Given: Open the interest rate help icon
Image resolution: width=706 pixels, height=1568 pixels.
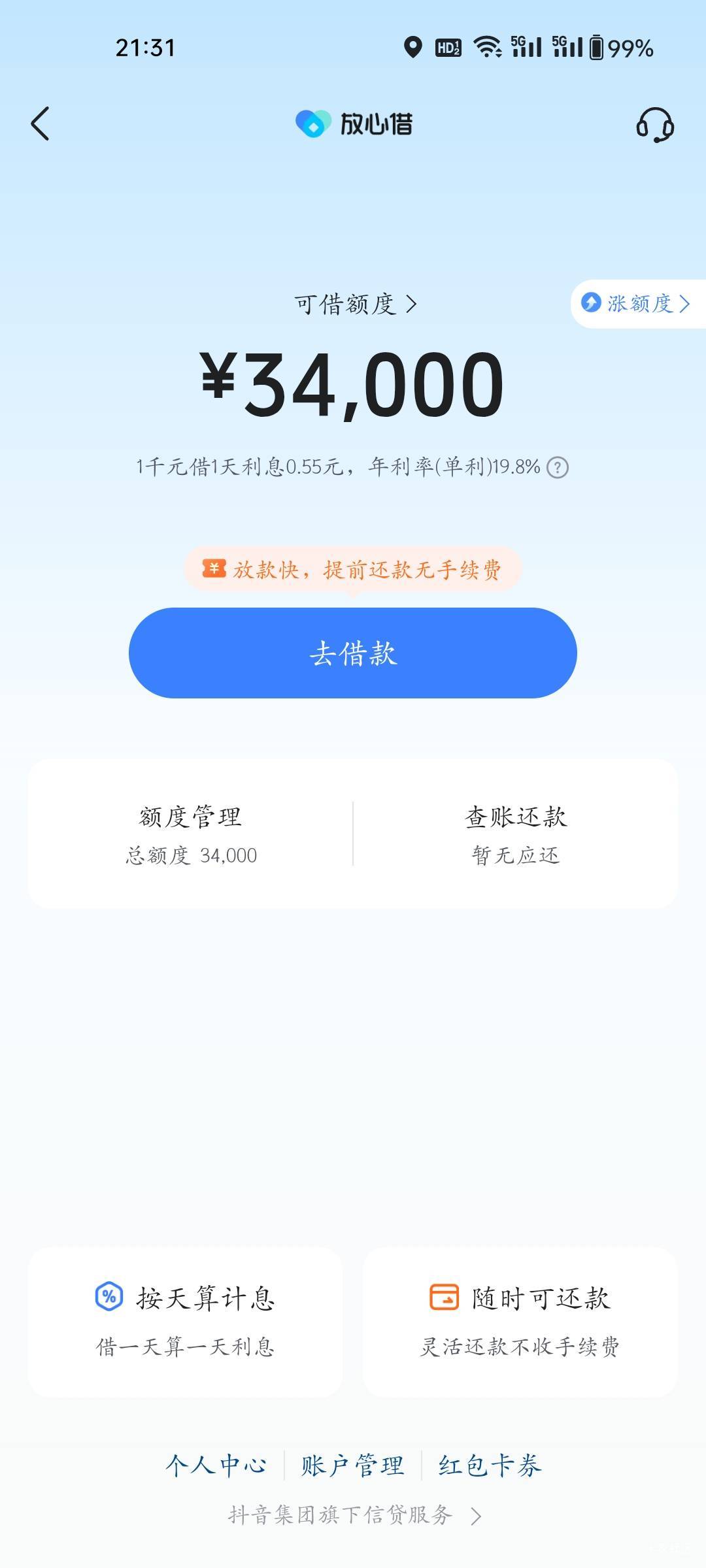Looking at the screenshot, I should [558, 468].
